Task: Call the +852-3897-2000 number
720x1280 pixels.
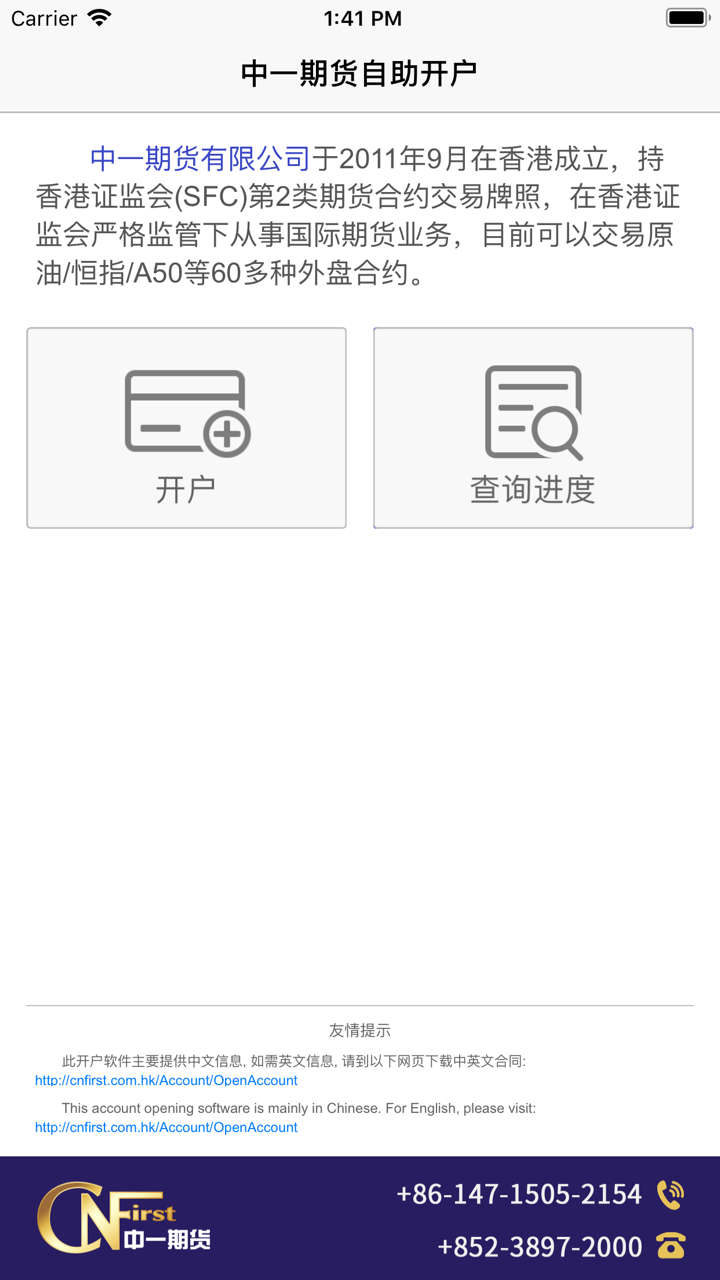Action: [538, 1246]
